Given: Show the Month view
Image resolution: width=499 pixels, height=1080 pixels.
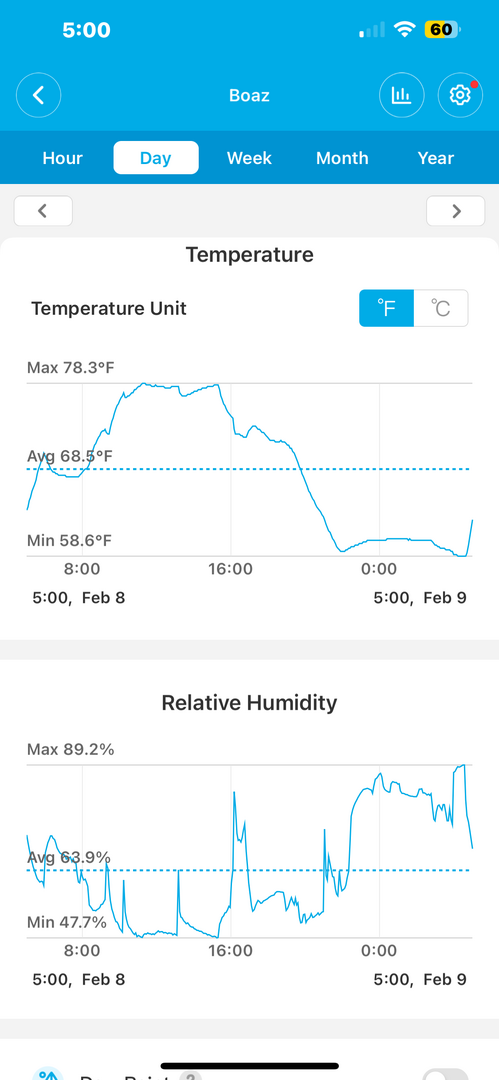Looking at the screenshot, I should pyautogui.click(x=343, y=158).
